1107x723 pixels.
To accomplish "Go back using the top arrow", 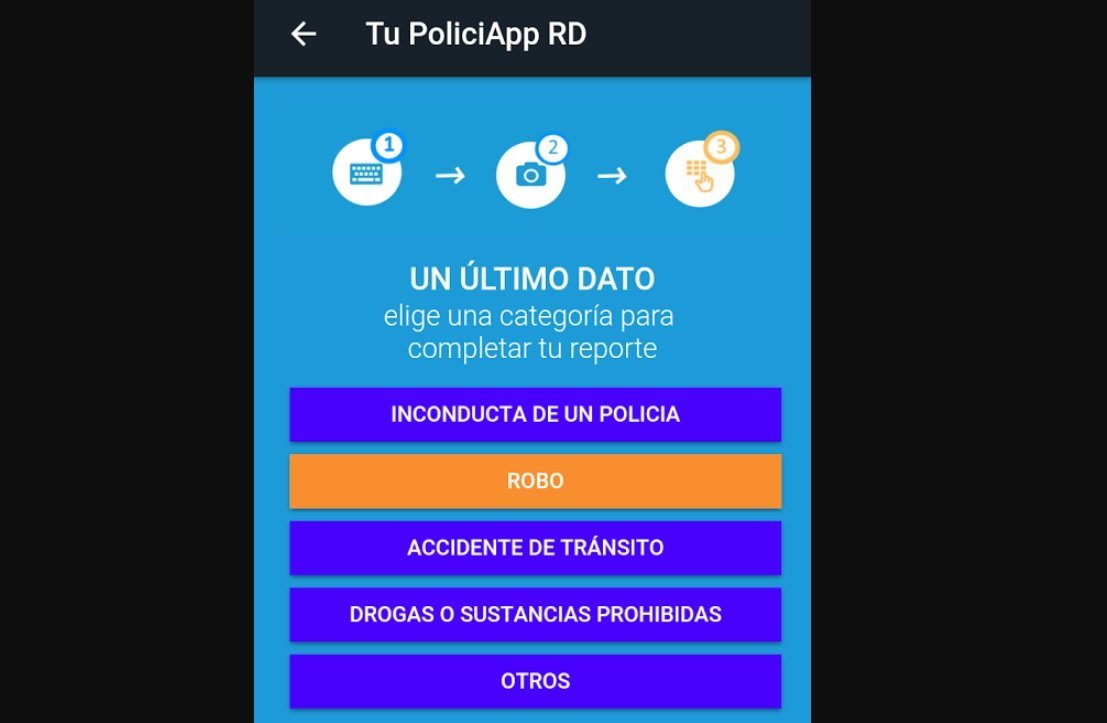I will (303, 34).
